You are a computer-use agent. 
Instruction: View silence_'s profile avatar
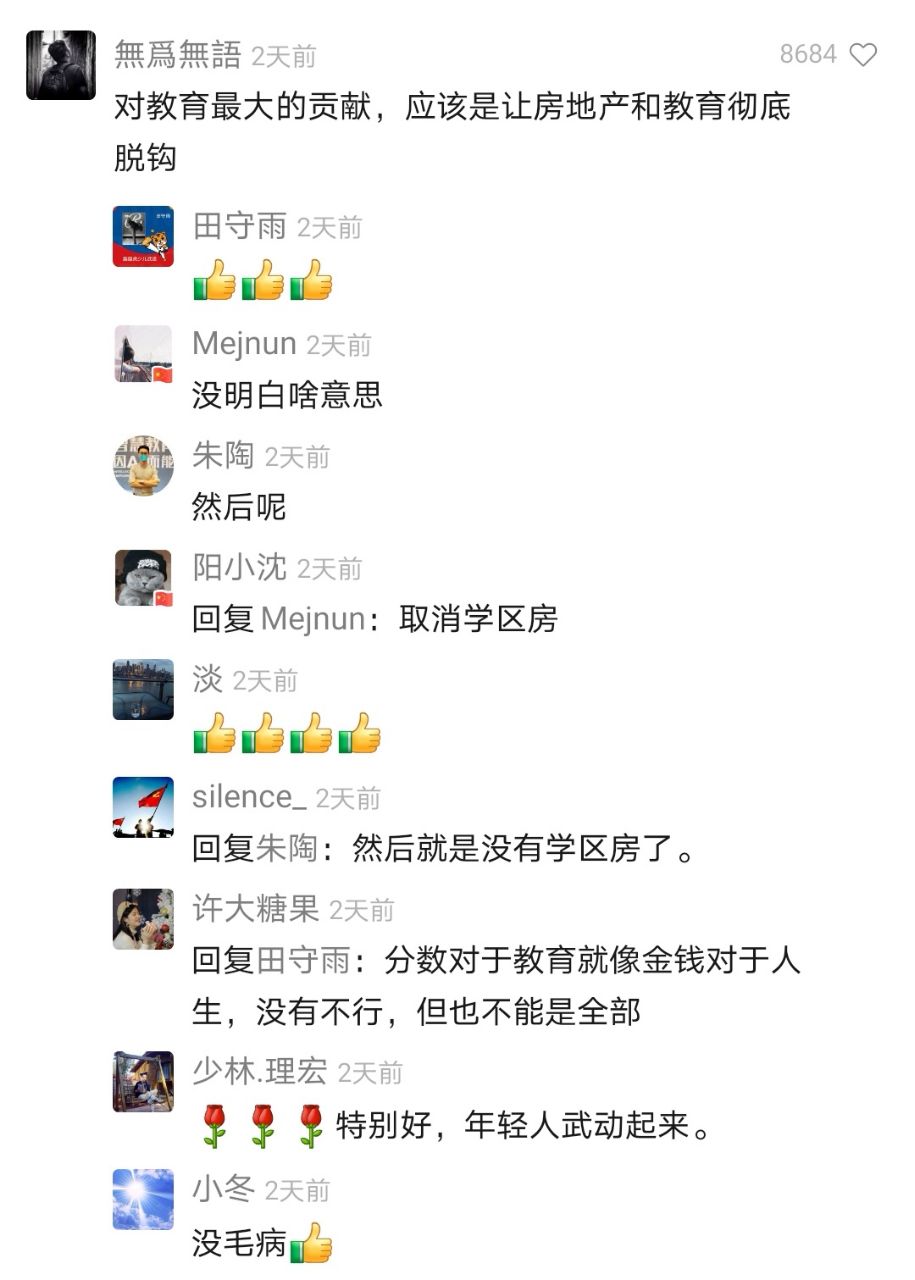click(x=143, y=807)
